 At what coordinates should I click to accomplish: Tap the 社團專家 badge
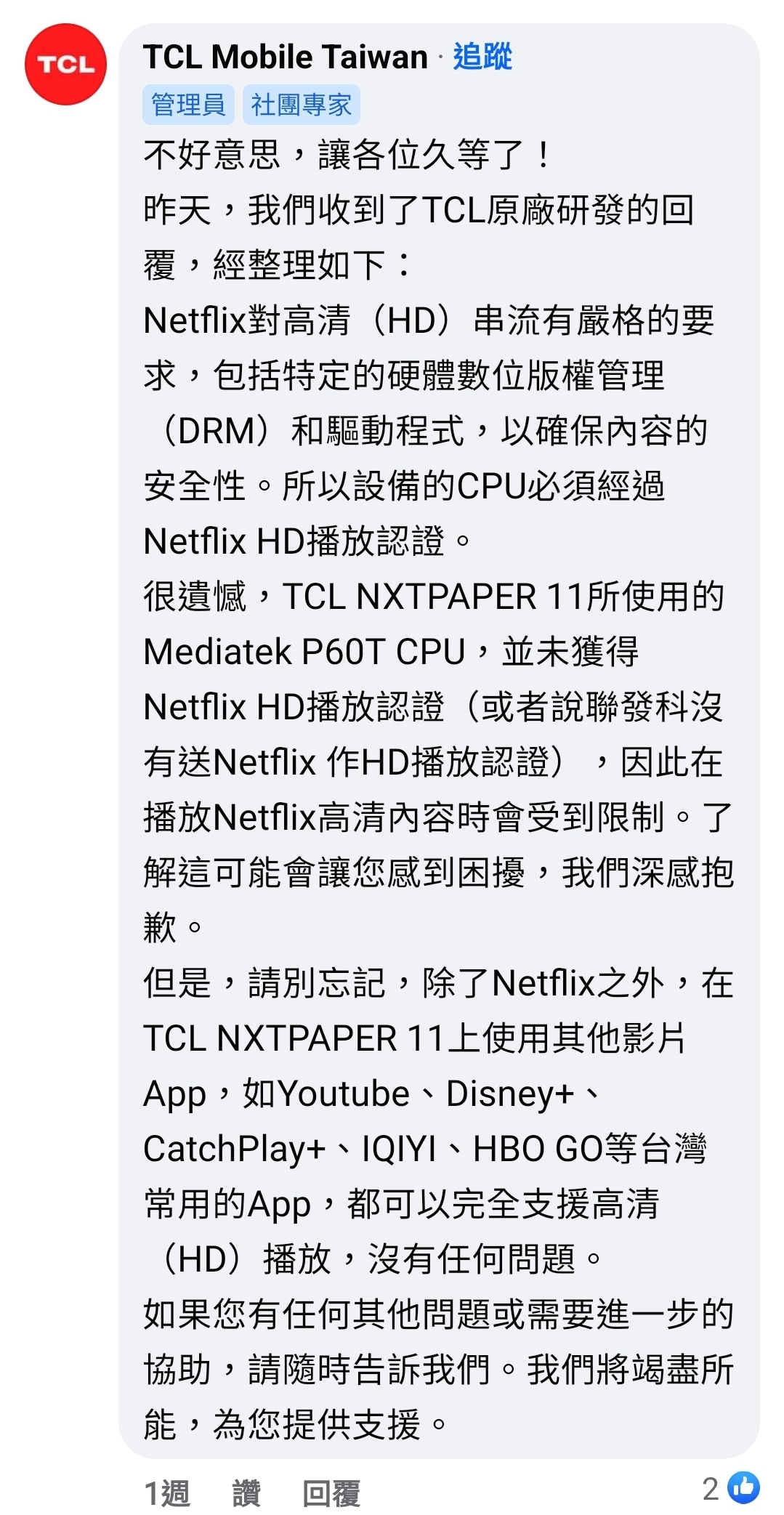[x=302, y=105]
